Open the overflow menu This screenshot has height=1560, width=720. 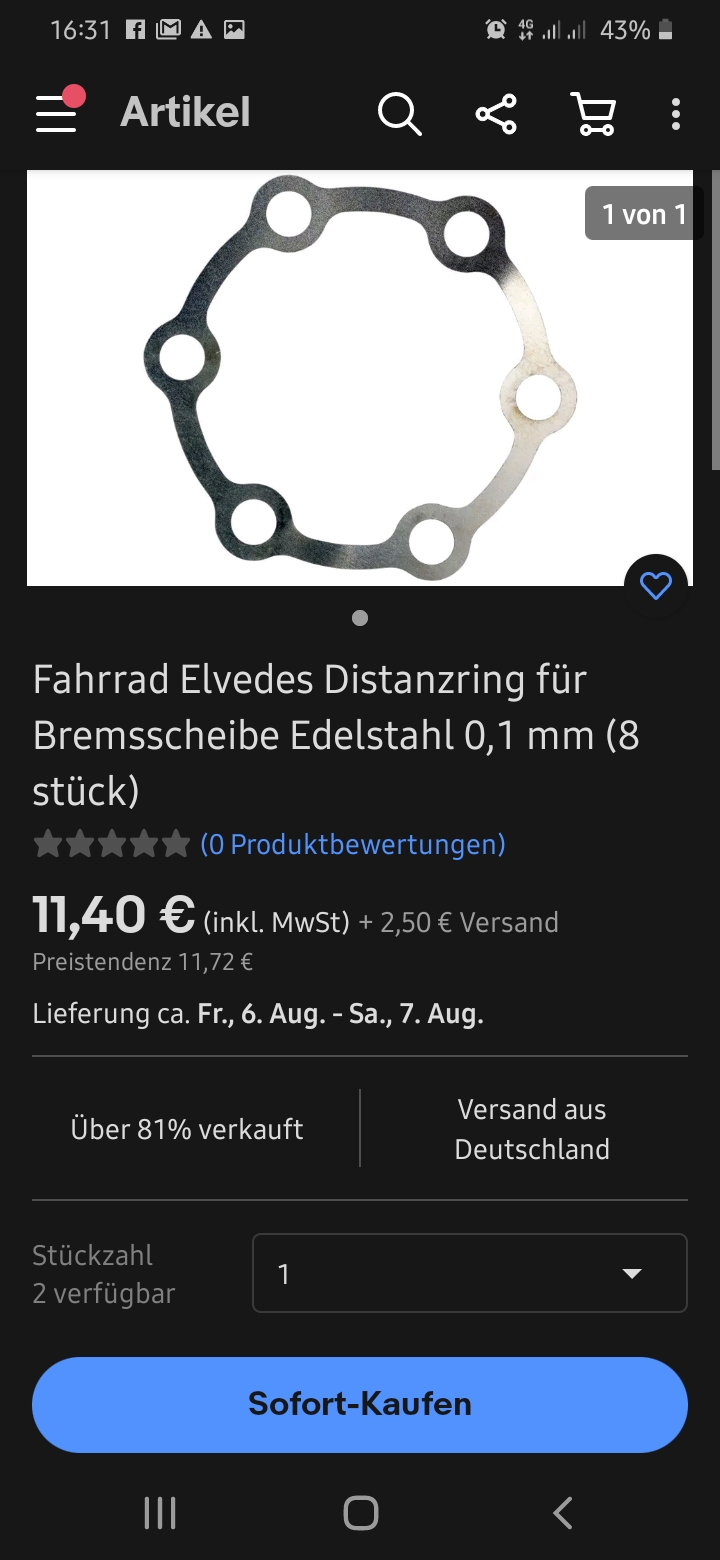[676, 114]
